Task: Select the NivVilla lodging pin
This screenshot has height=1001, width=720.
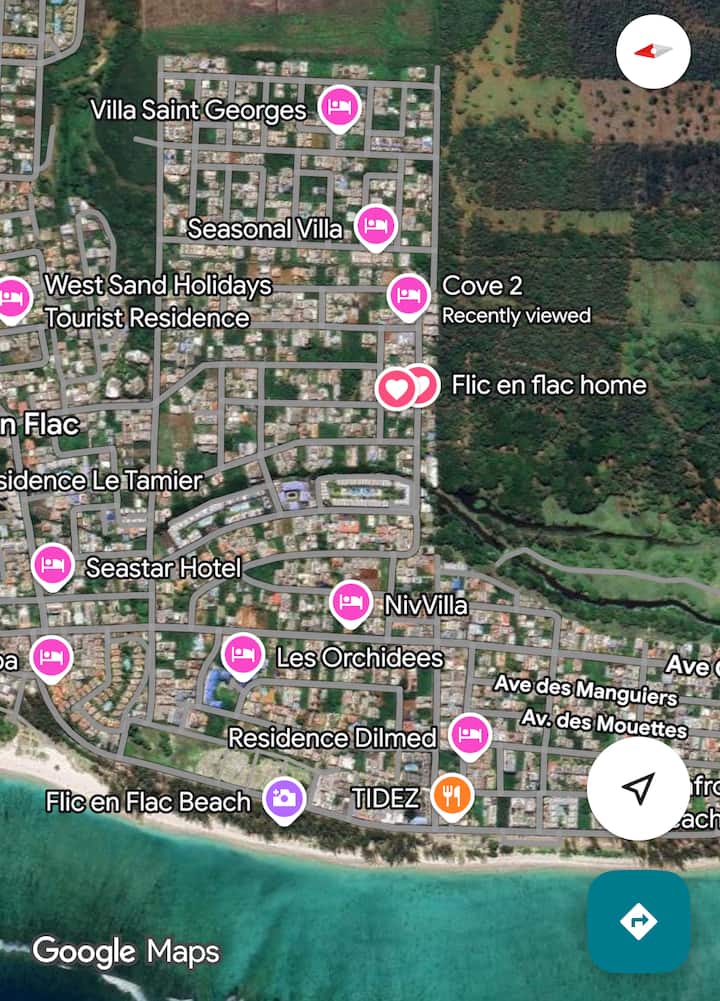Action: (x=350, y=602)
